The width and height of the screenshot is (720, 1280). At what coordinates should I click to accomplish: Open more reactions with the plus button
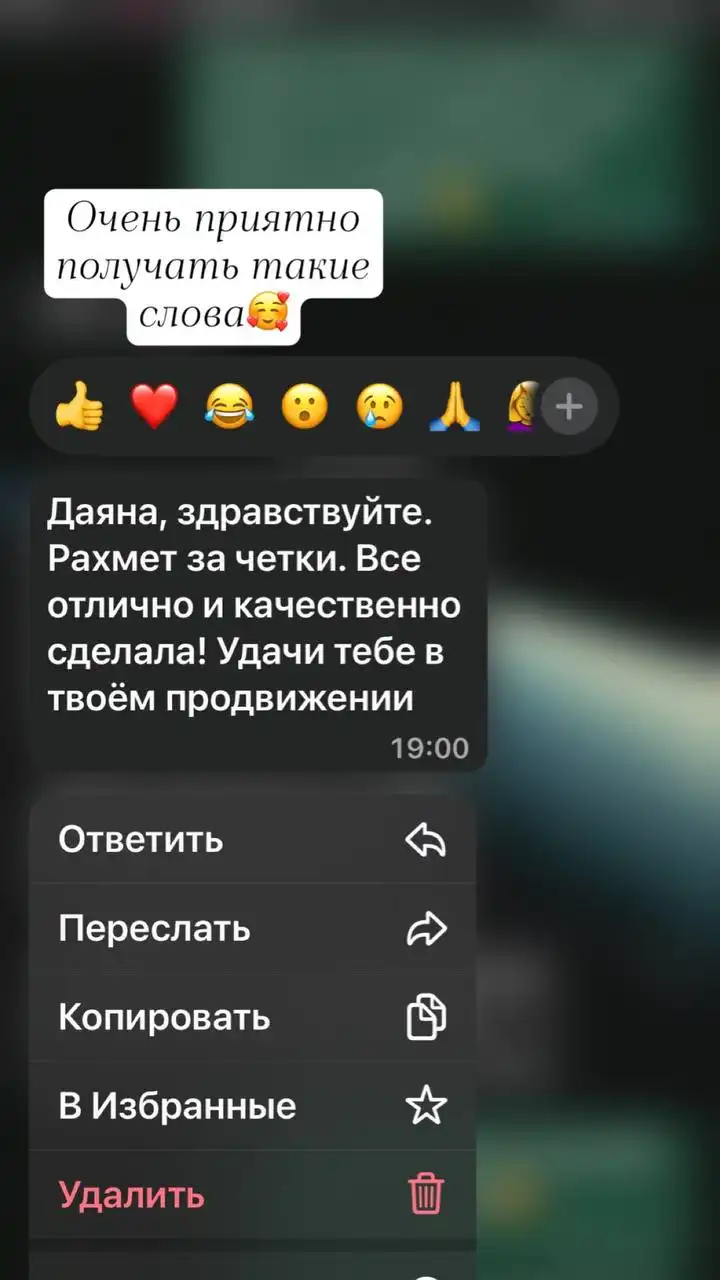(x=568, y=405)
